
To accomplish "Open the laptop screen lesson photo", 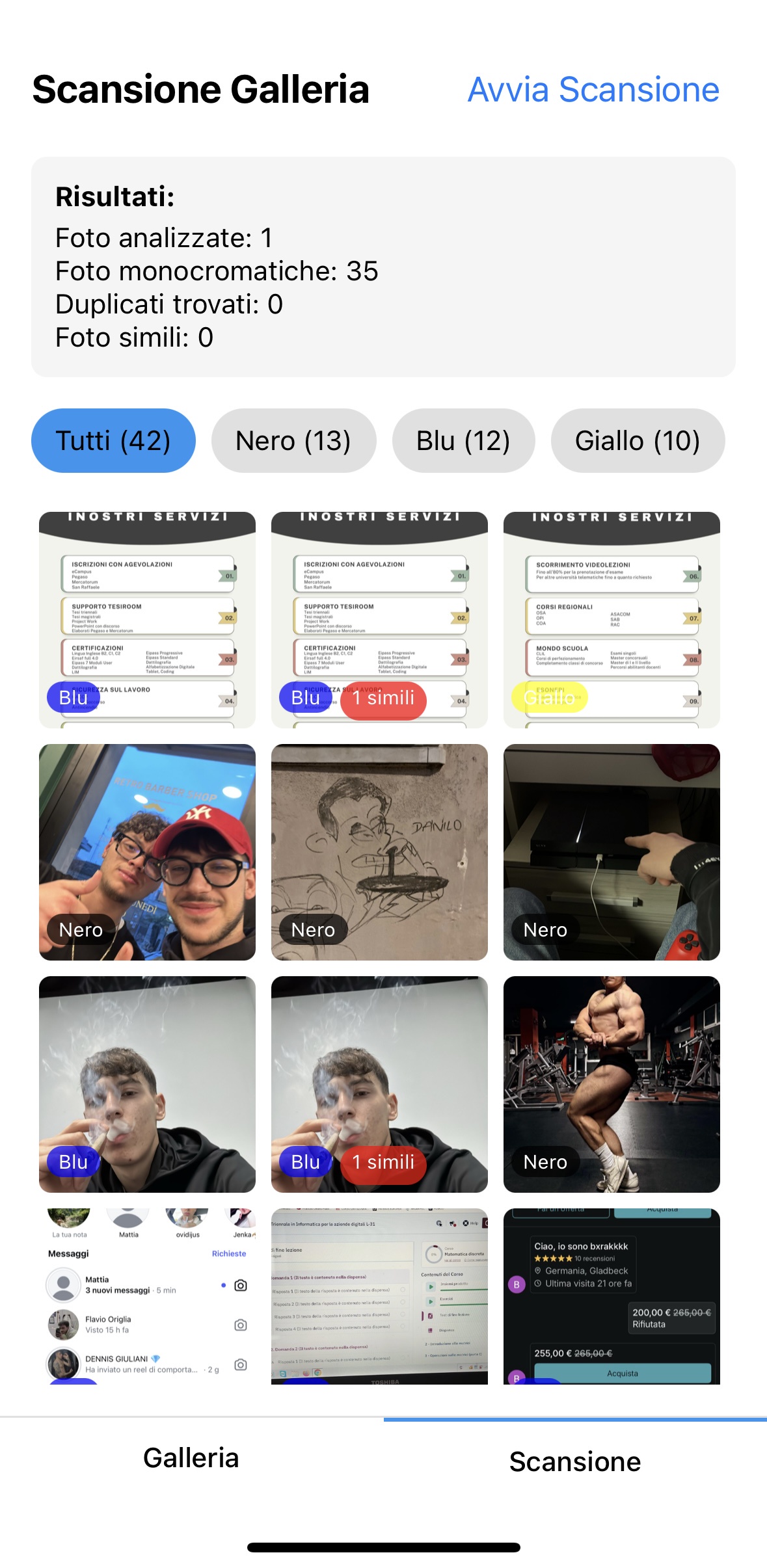I will 379,1296.
